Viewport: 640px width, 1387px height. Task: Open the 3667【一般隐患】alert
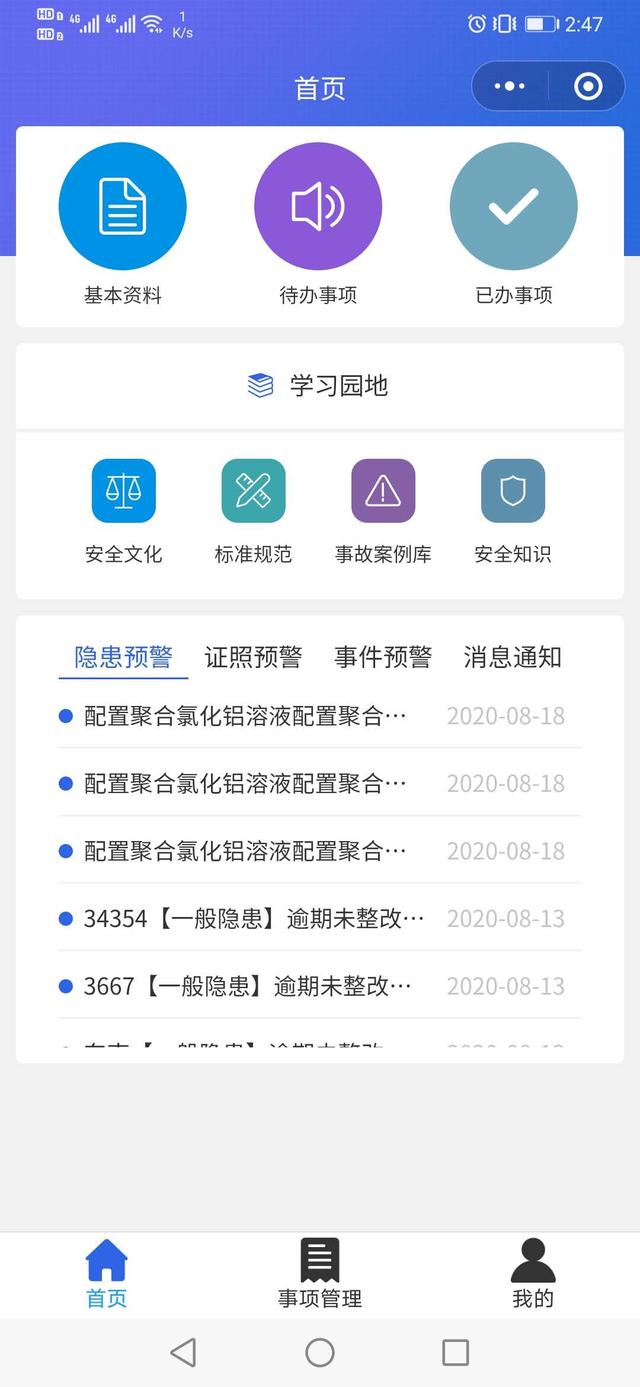click(x=319, y=986)
